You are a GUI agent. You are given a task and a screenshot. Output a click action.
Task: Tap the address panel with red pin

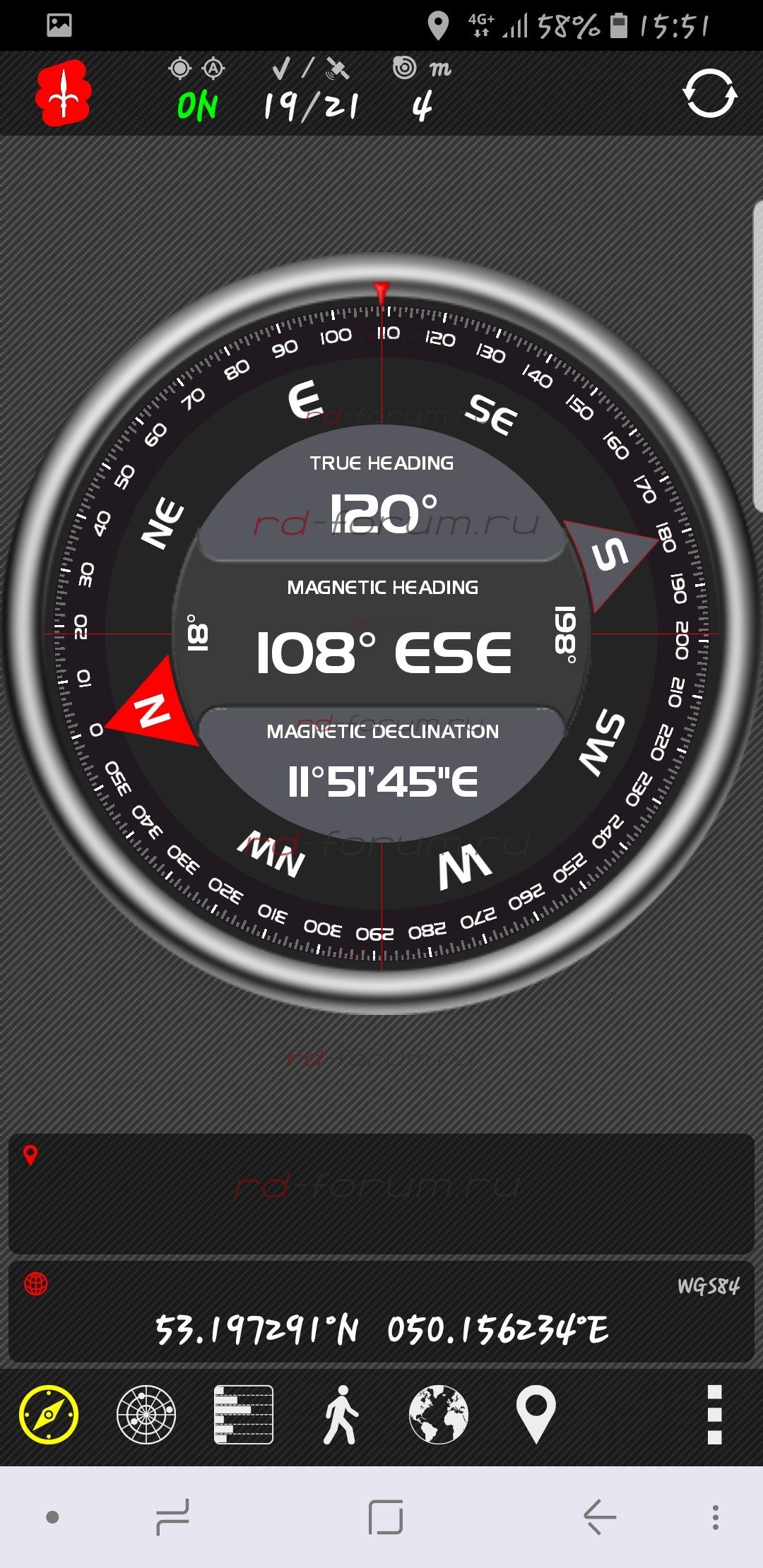point(381,1194)
